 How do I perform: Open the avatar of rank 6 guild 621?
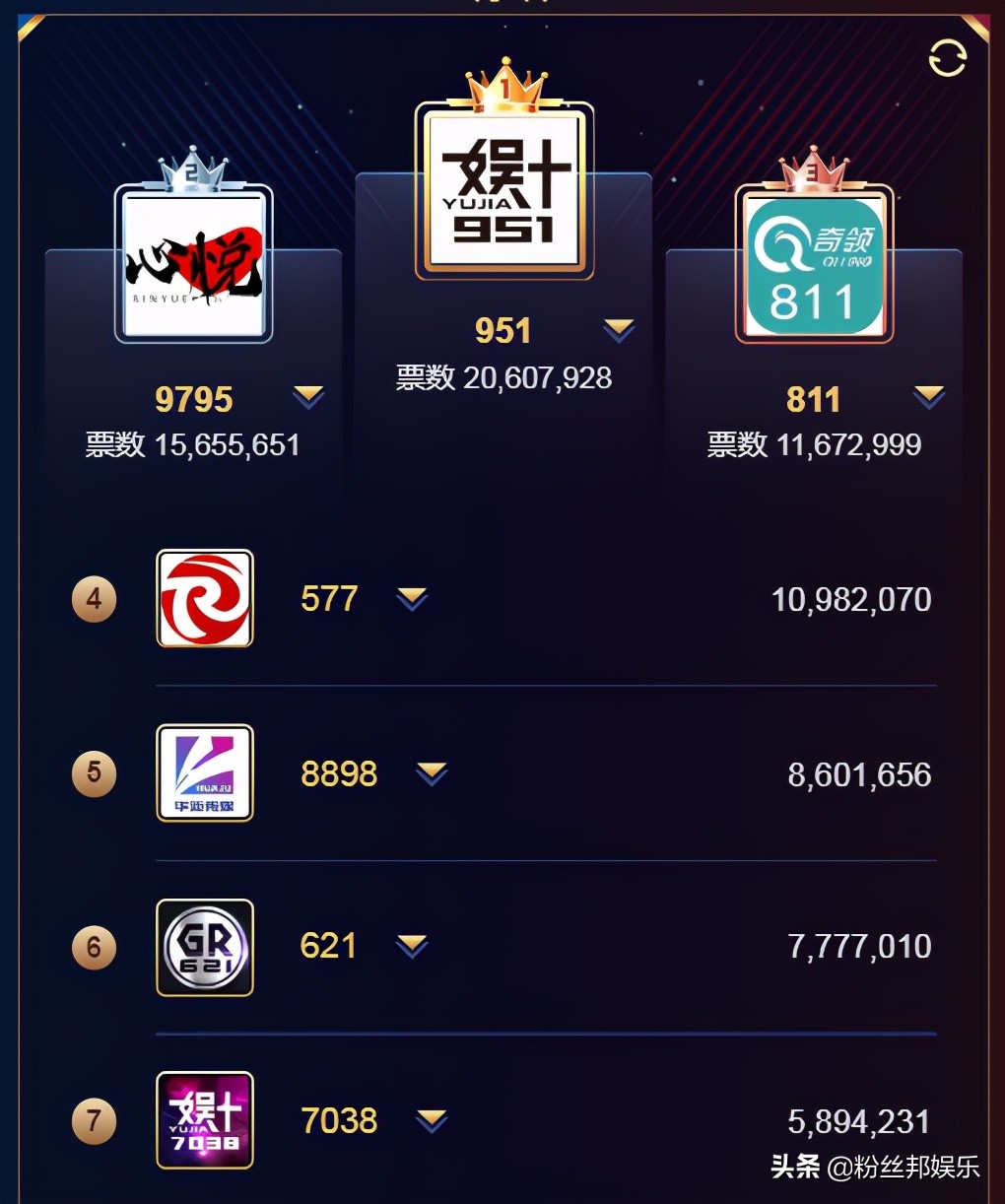tap(205, 947)
